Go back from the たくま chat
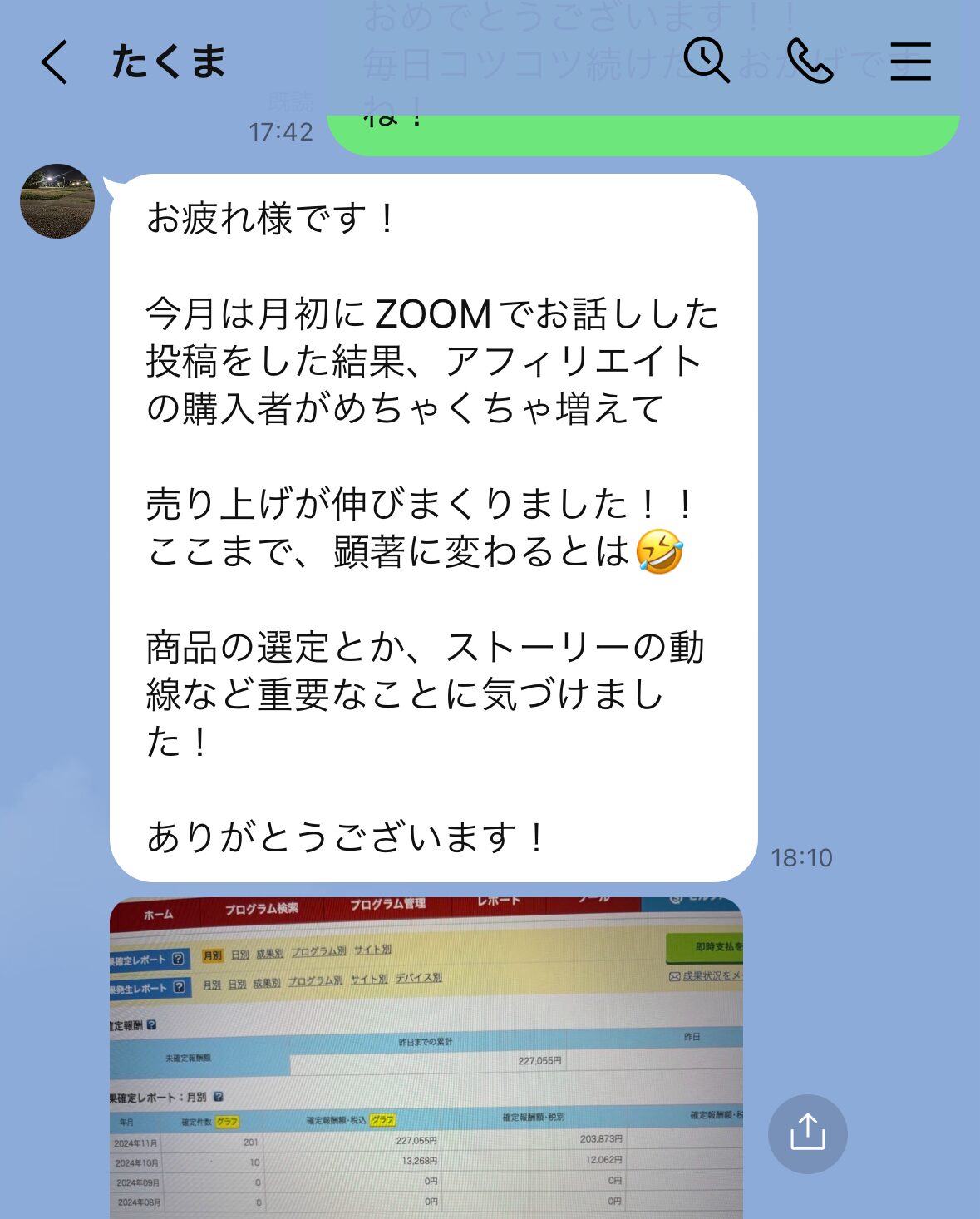980x1219 pixels. [55, 62]
